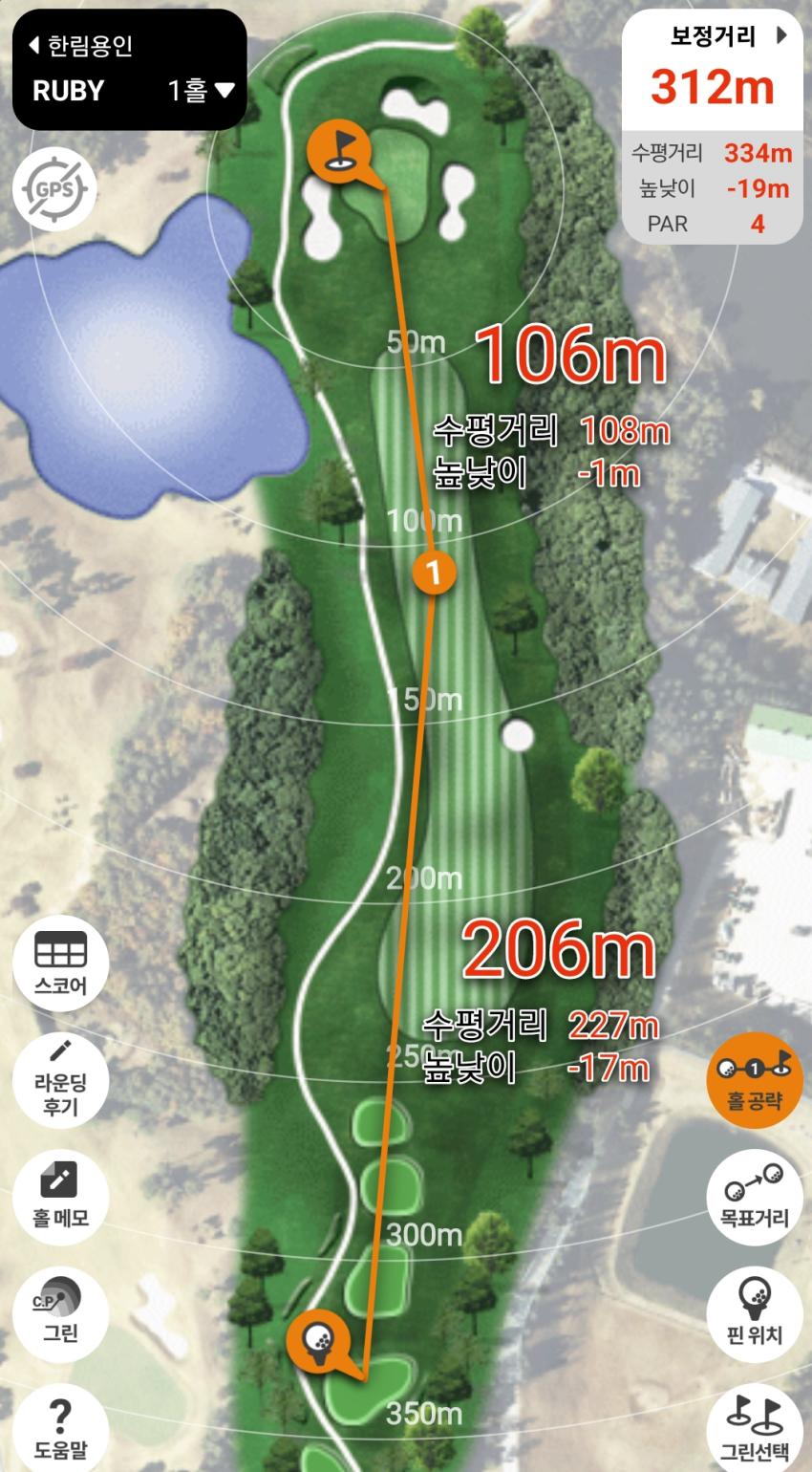
Task: Tap the golf ball tee marker
Action: point(316,1338)
